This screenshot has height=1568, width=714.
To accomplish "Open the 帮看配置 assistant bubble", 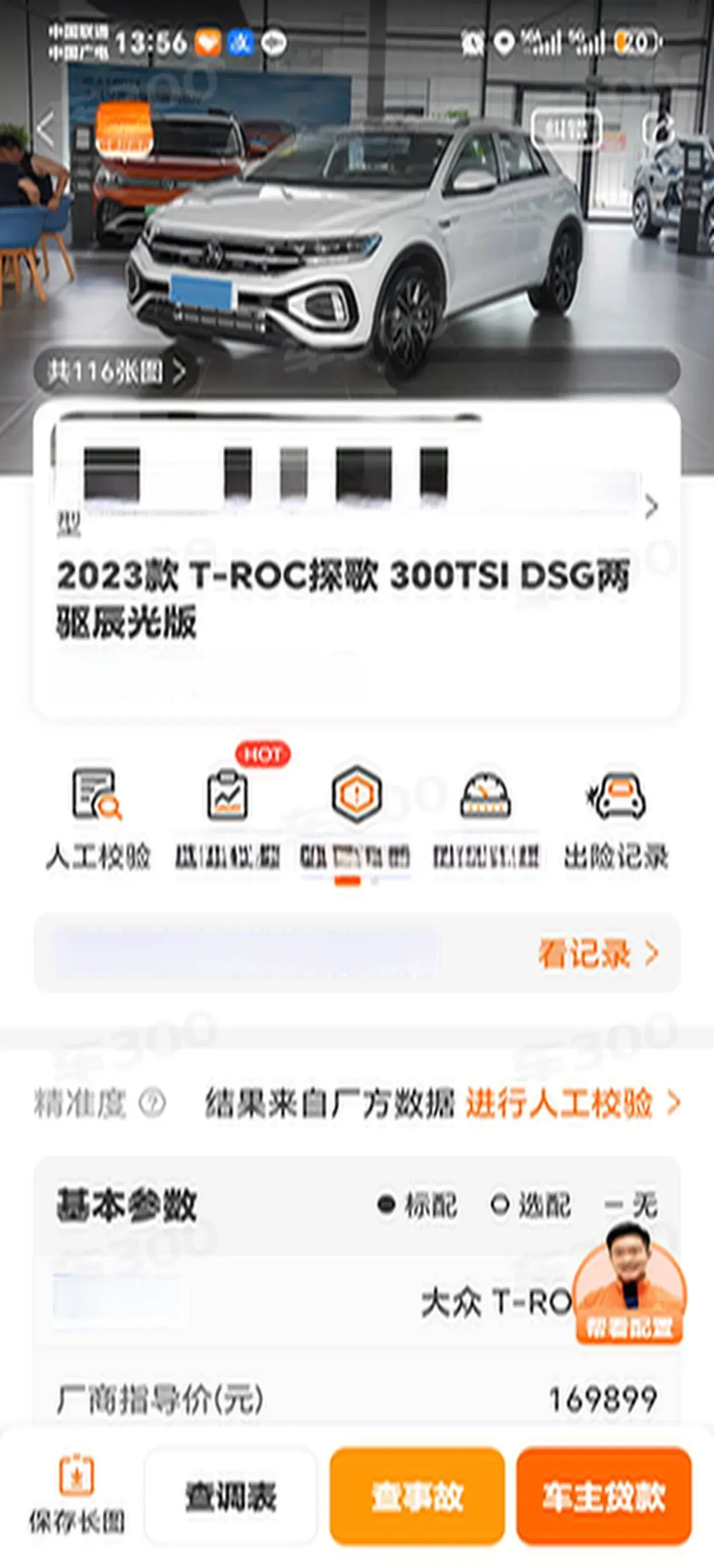I will point(629,1284).
